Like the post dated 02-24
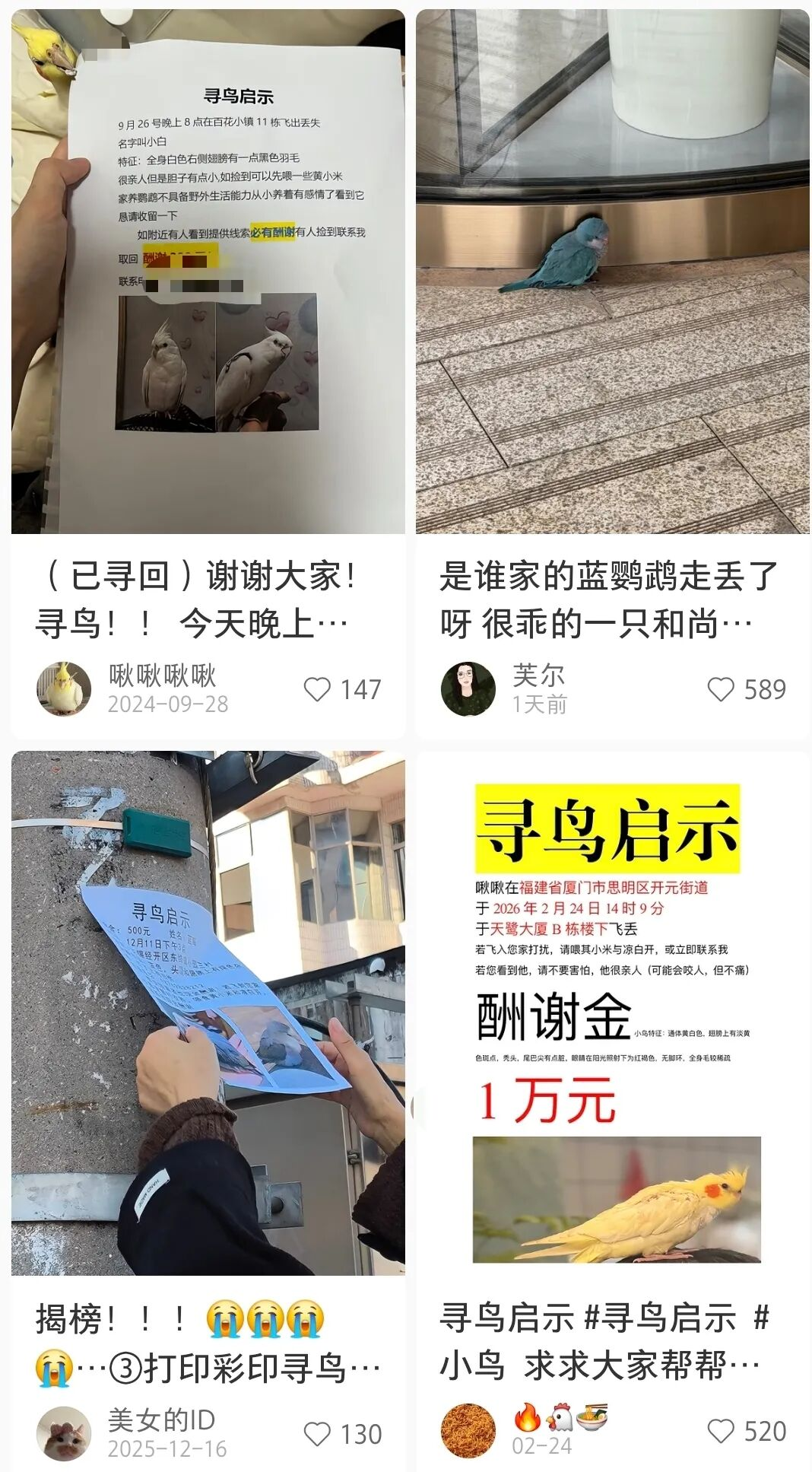The width and height of the screenshot is (812, 1472). 721,1431
